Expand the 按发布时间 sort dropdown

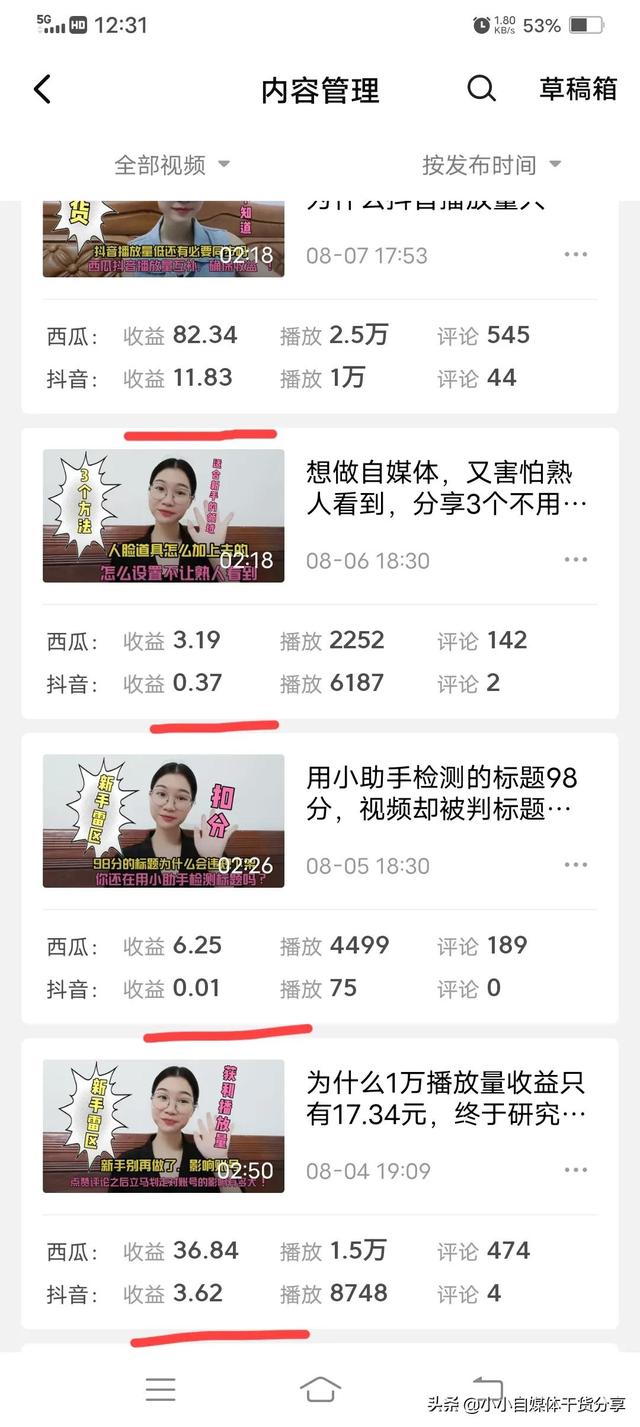(491, 165)
